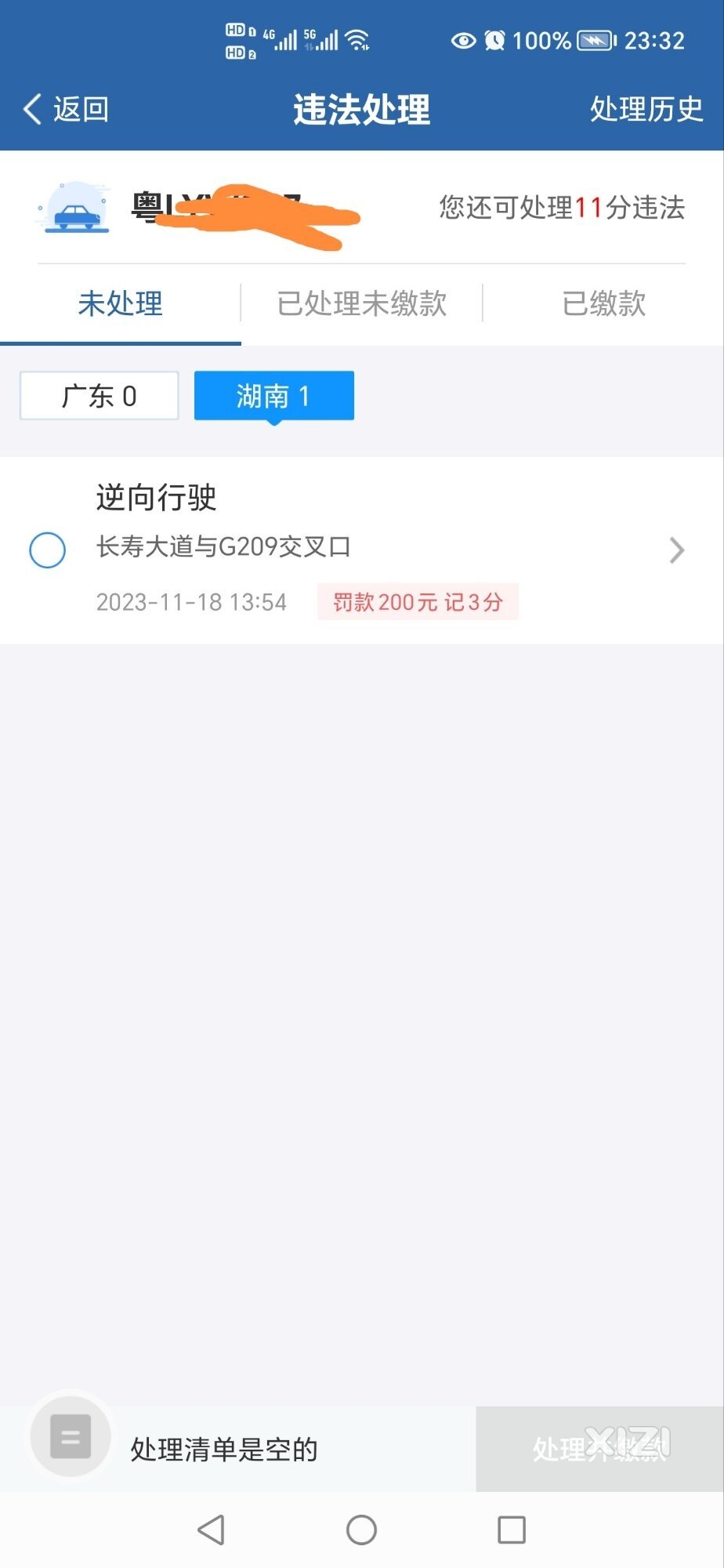The width and height of the screenshot is (724, 1568).
Task: Open 处理历史 in the header
Action: pyautogui.click(x=646, y=109)
